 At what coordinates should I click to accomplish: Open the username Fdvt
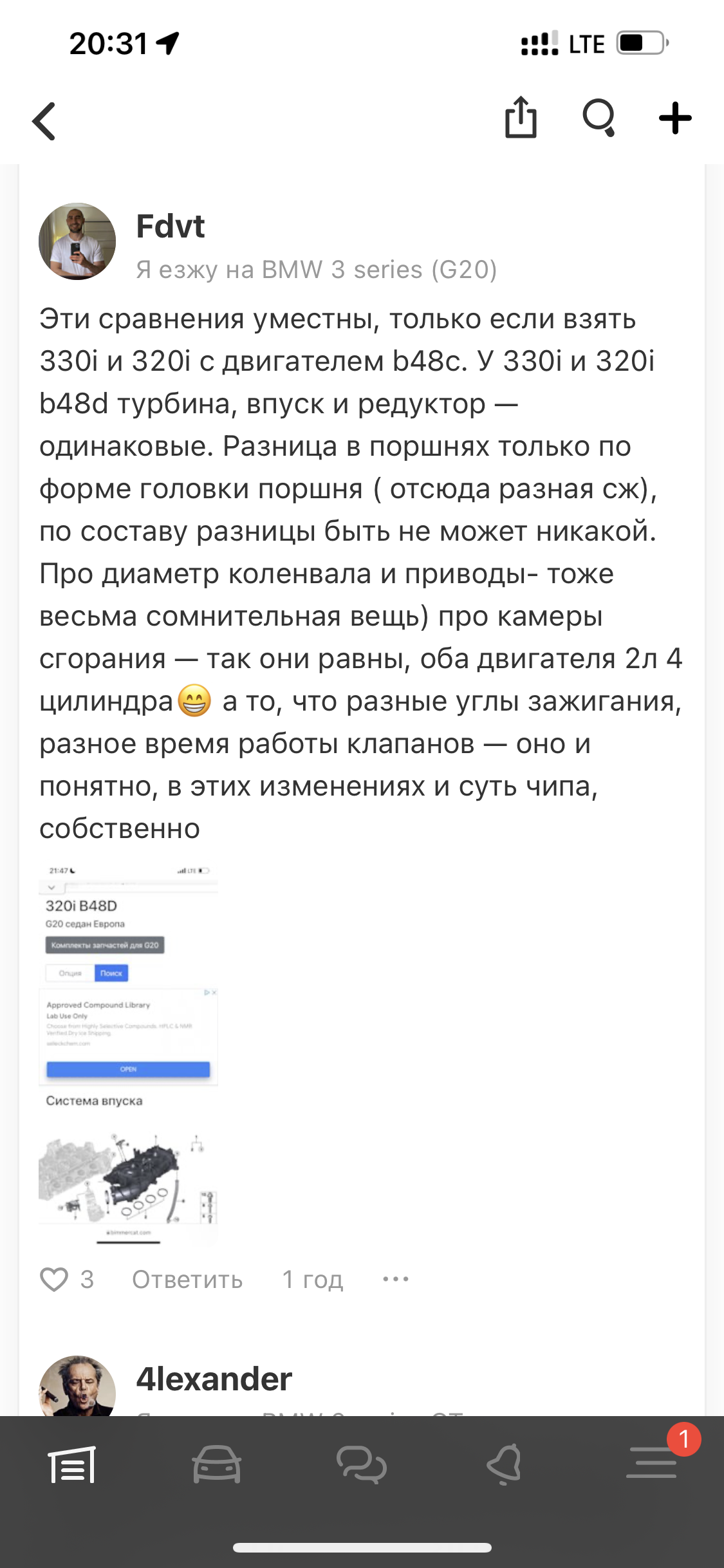click(x=171, y=227)
